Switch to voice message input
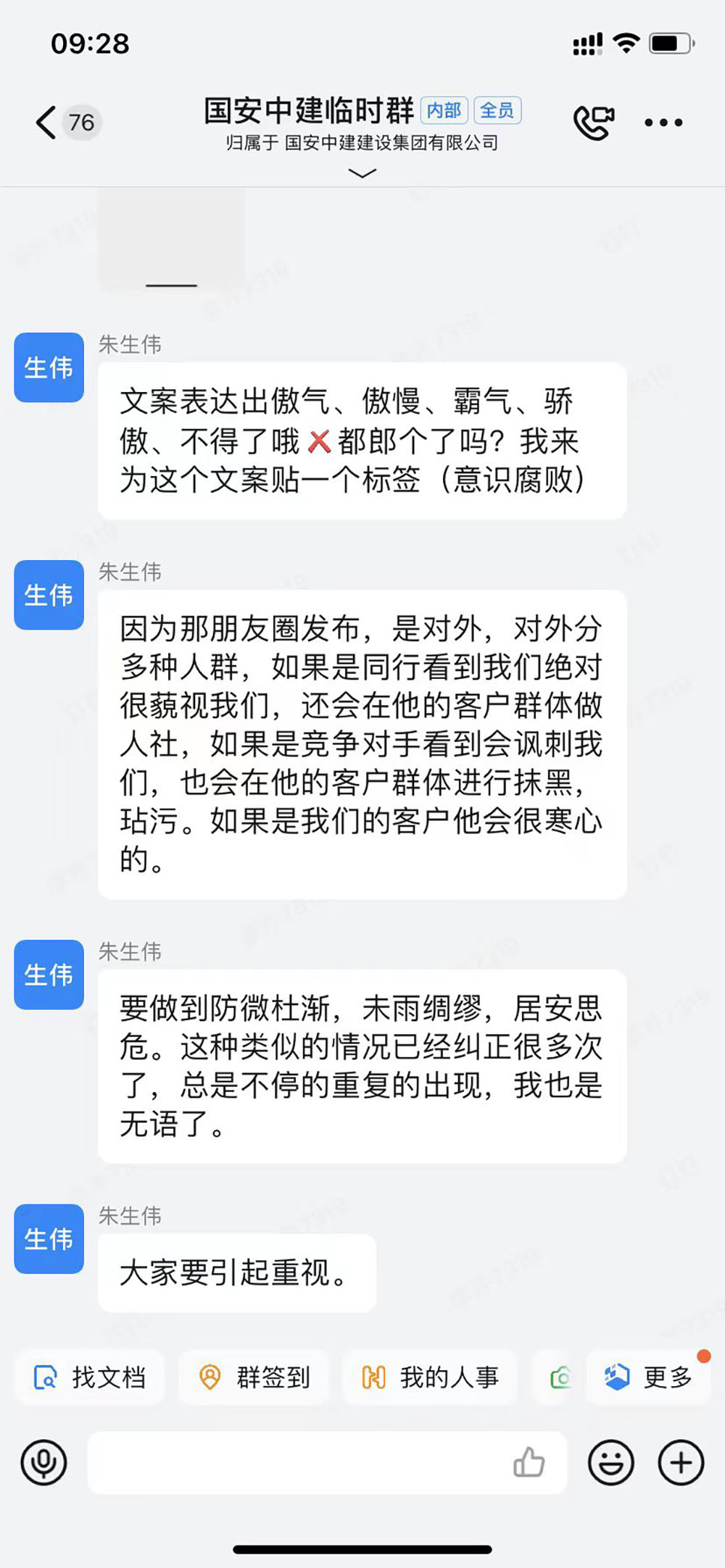This screenshot has width=725, height=1568. pos(43,1462)
